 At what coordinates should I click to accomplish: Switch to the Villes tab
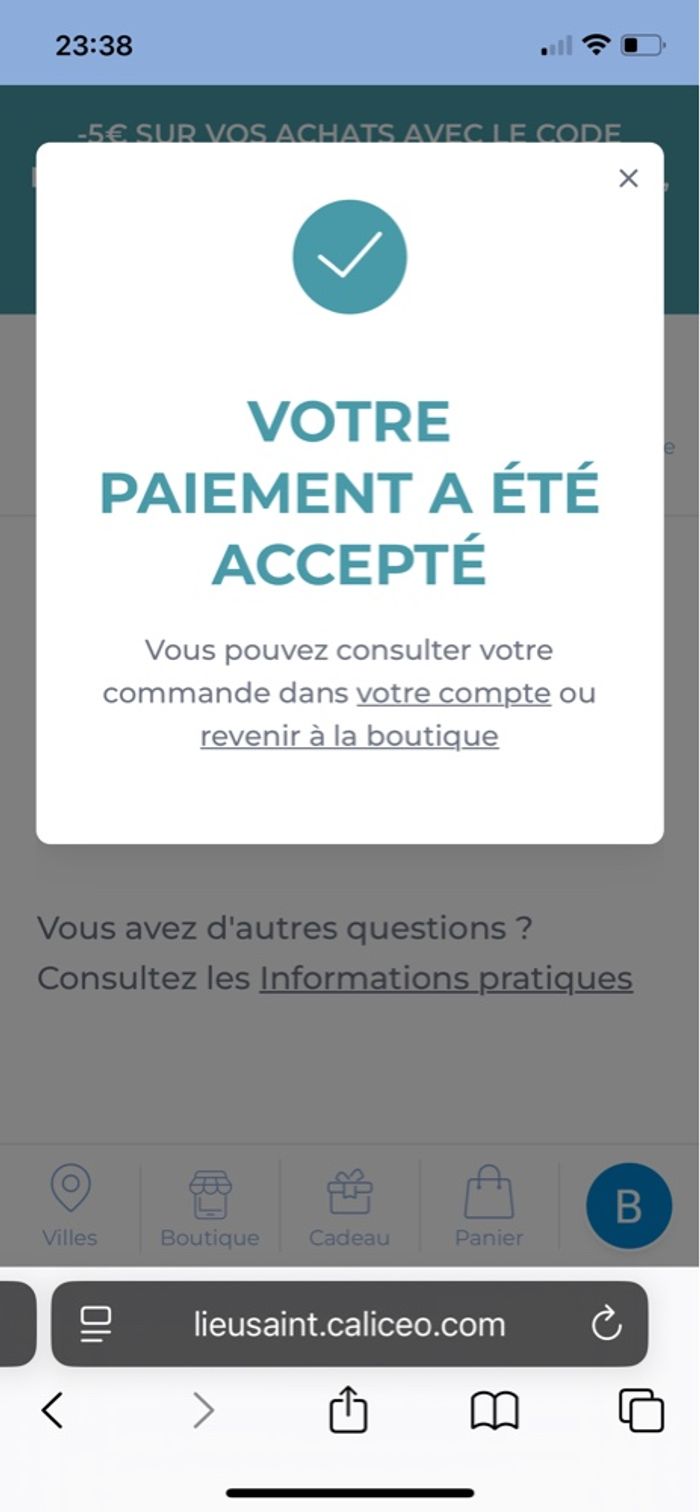(70, 1207)
